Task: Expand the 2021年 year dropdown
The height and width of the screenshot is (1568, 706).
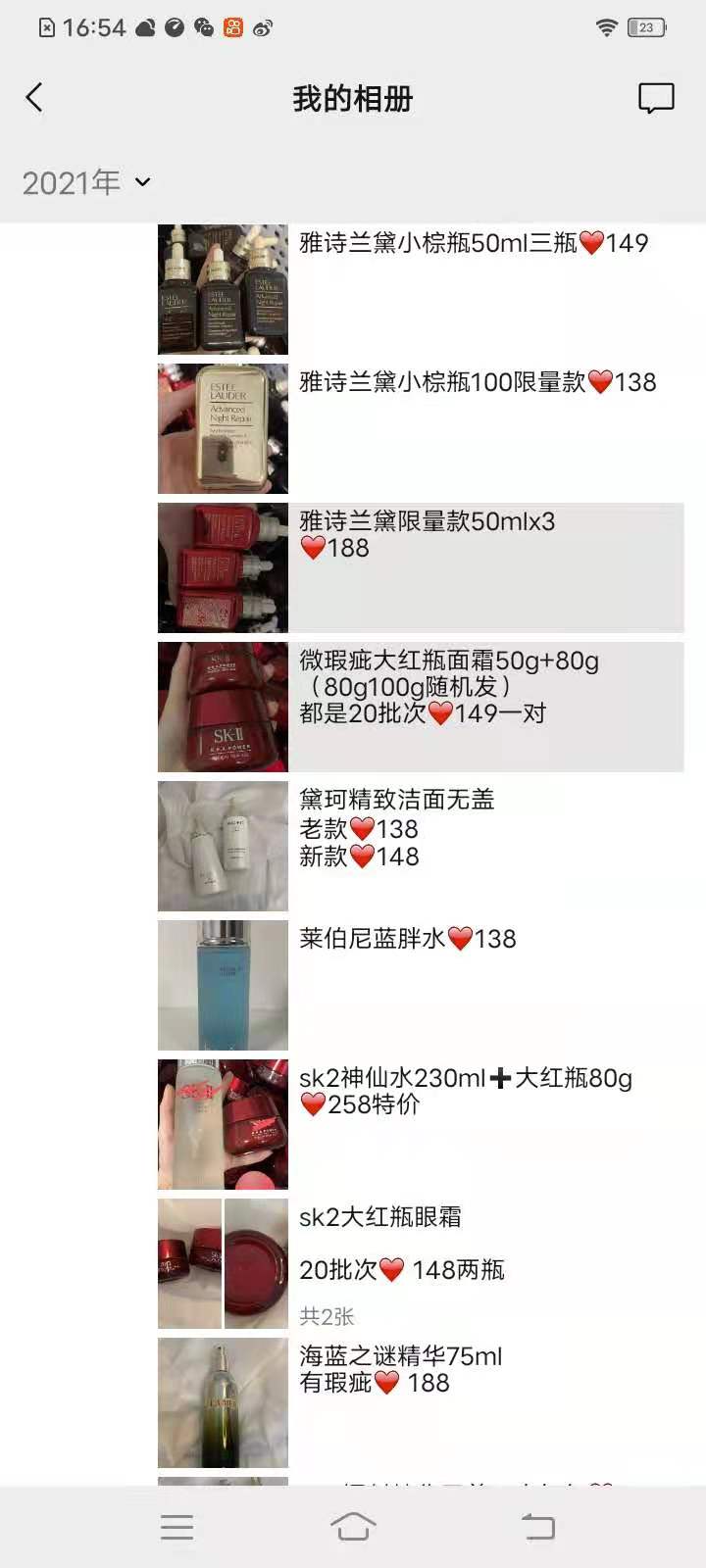Action: [x=86, y=182]
